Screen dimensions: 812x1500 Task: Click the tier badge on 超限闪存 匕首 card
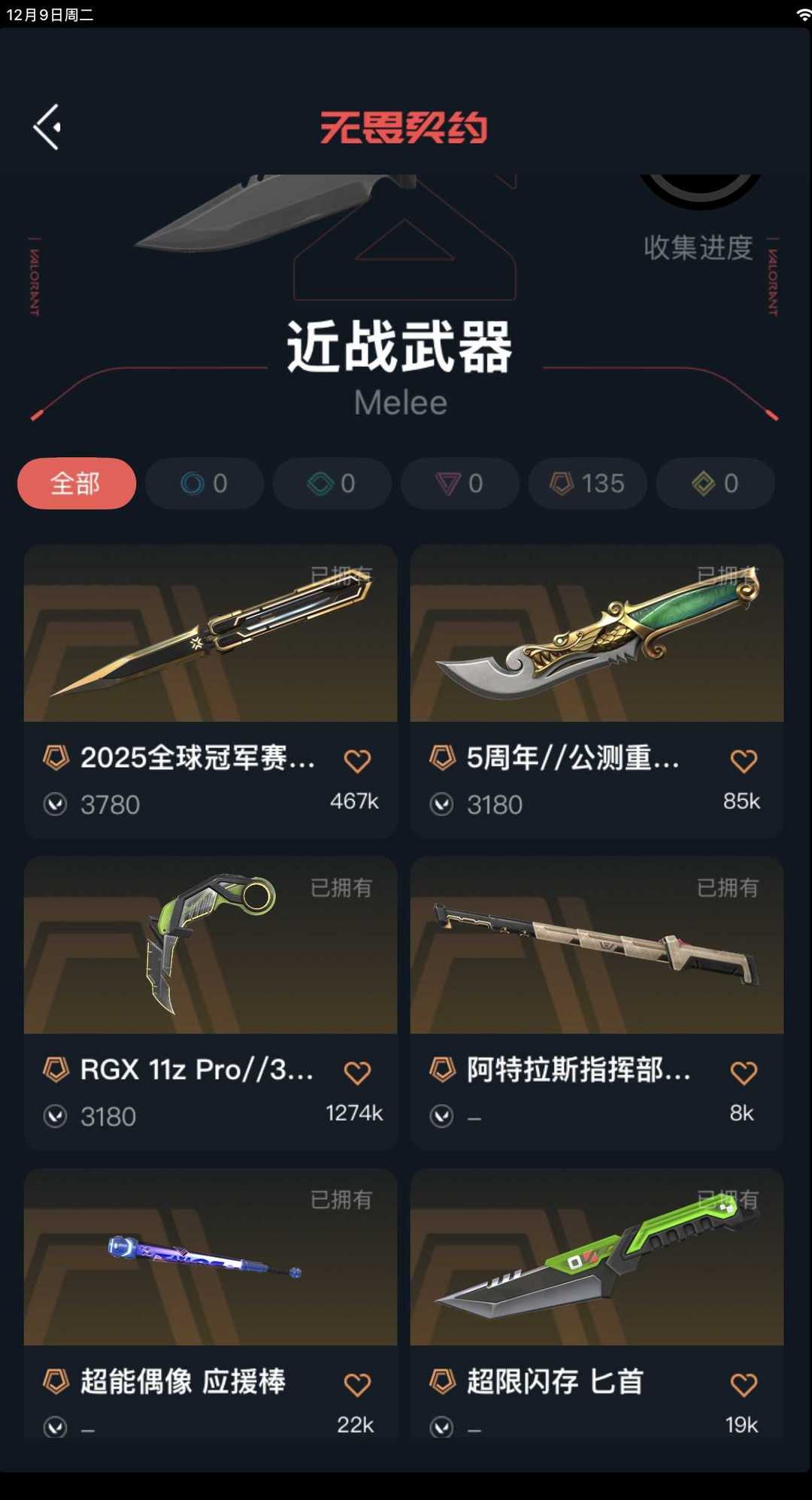(x=441, y=1382)
